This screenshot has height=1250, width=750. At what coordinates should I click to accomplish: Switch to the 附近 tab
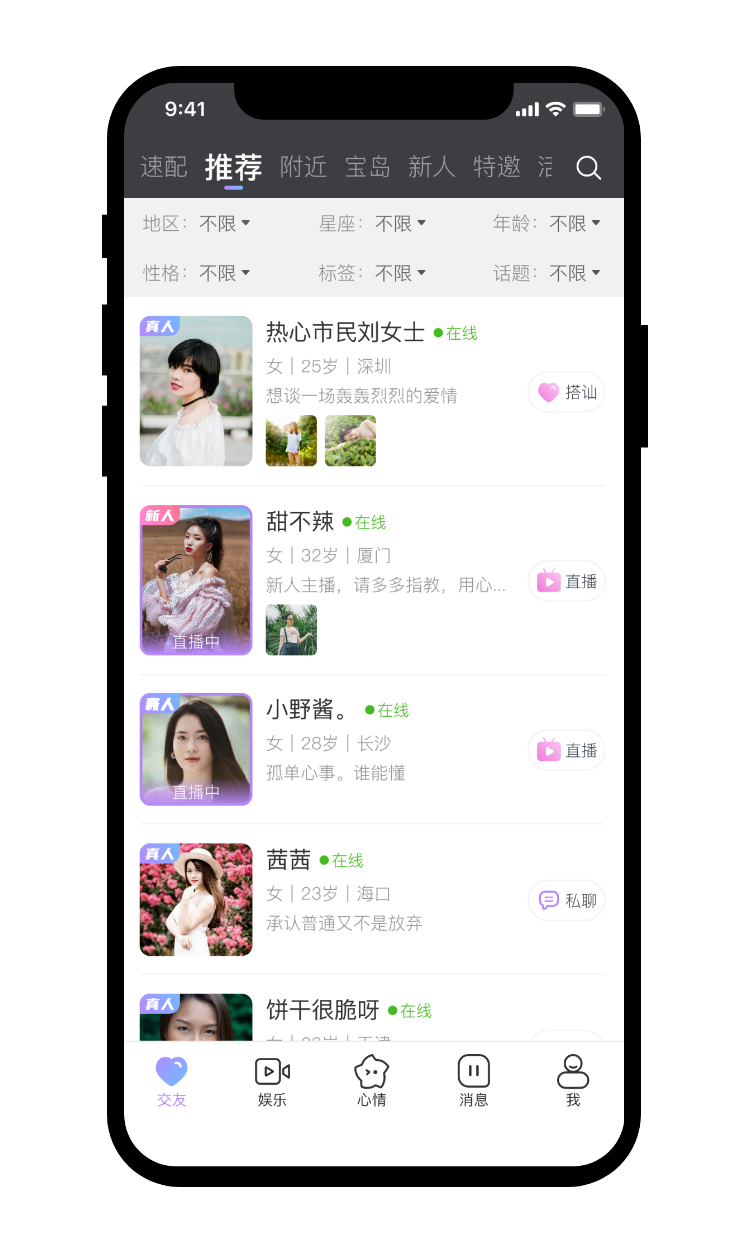pyautogui.click(x=303, y=167)
